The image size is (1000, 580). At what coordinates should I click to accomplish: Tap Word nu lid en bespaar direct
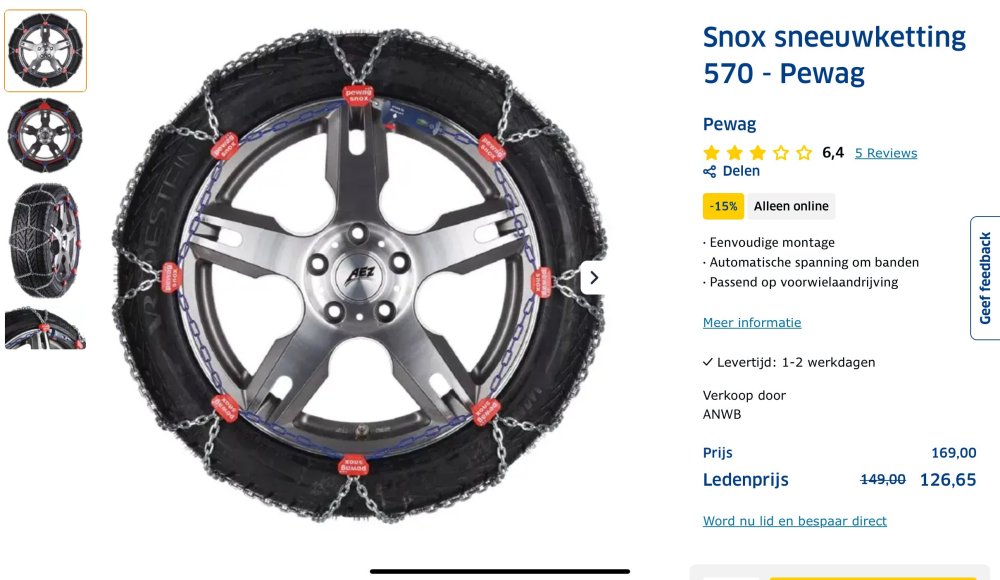(794, 521)
